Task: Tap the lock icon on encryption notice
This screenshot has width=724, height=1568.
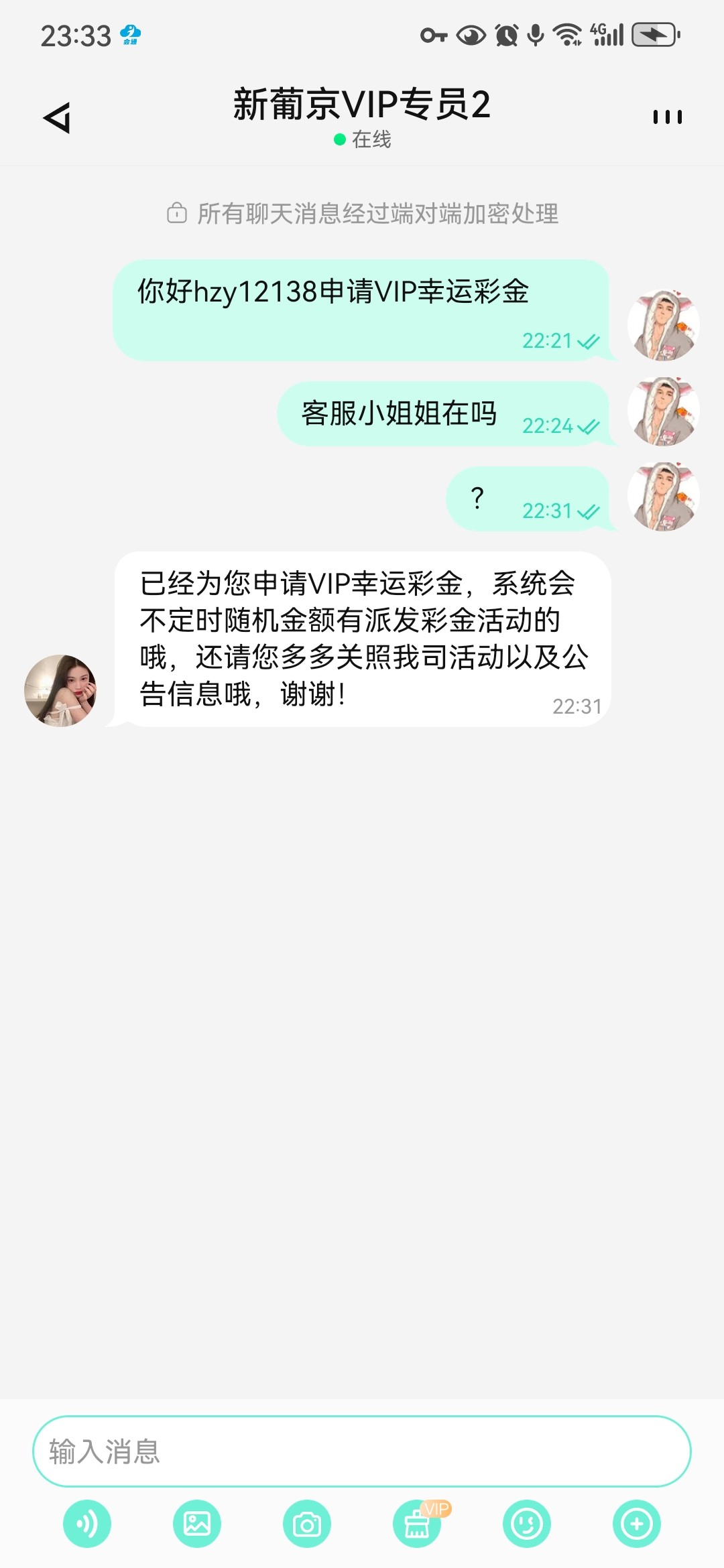Action: click(176, 213)
